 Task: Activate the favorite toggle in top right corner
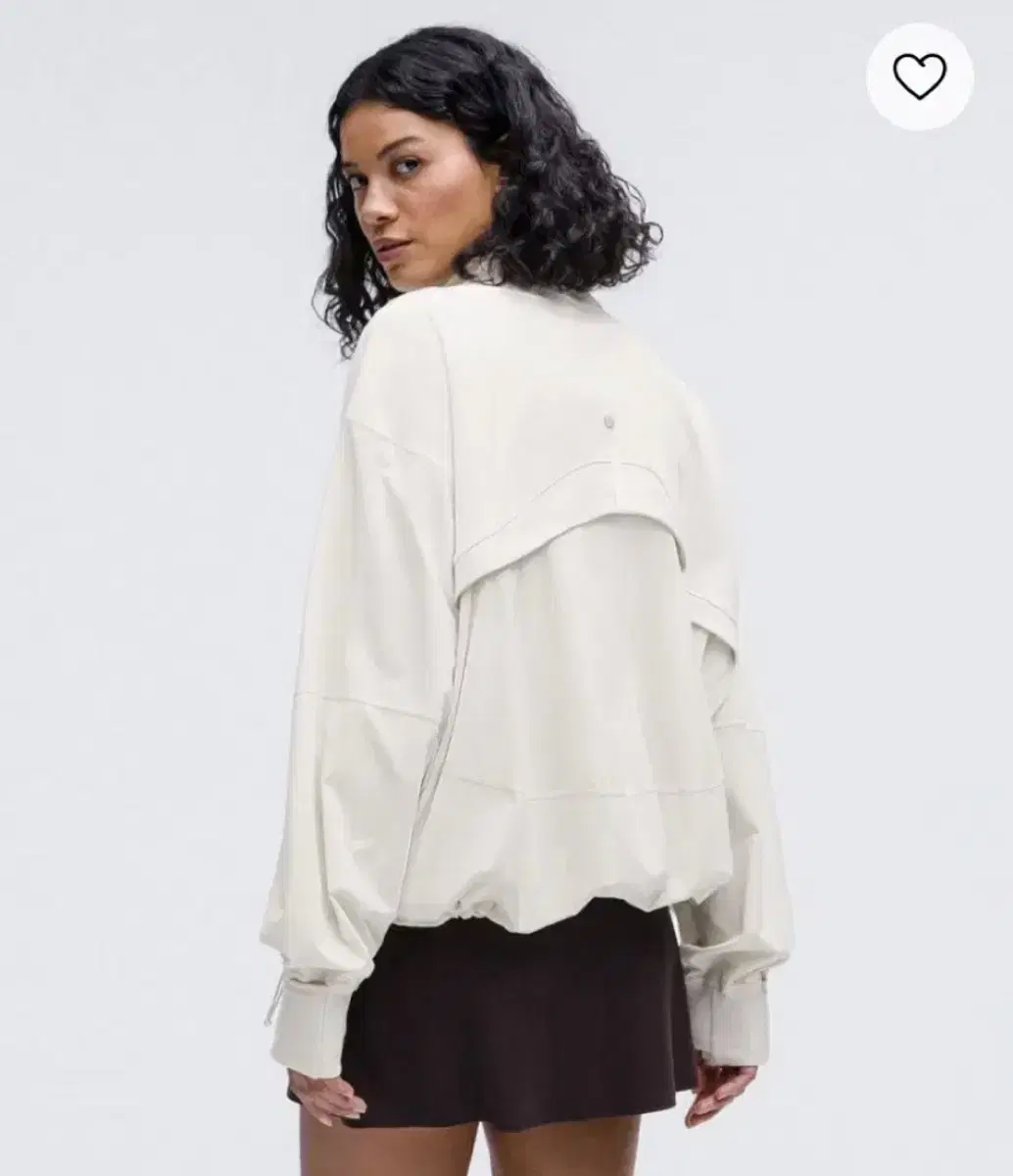click(x=919, y=76)
